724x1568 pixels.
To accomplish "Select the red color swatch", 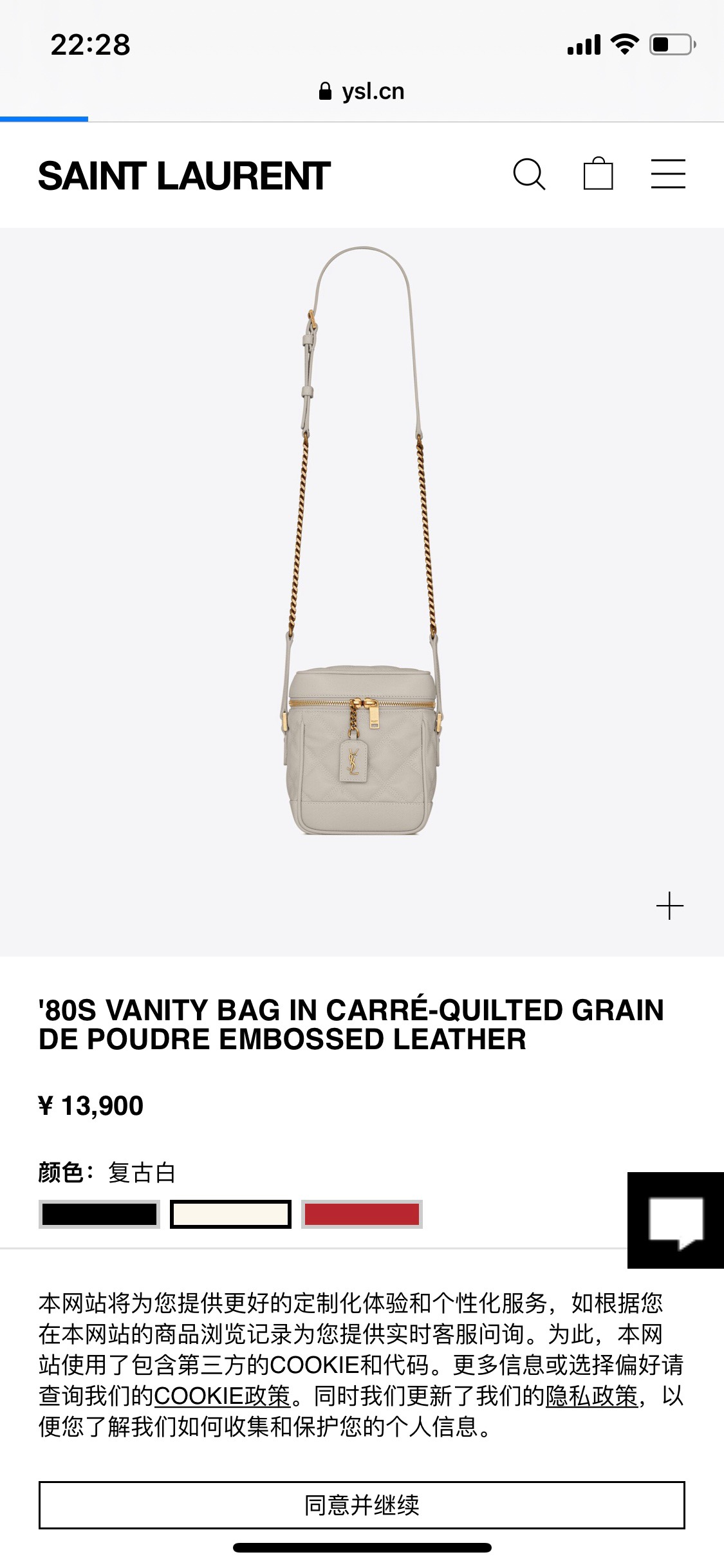I will 362,1215.
